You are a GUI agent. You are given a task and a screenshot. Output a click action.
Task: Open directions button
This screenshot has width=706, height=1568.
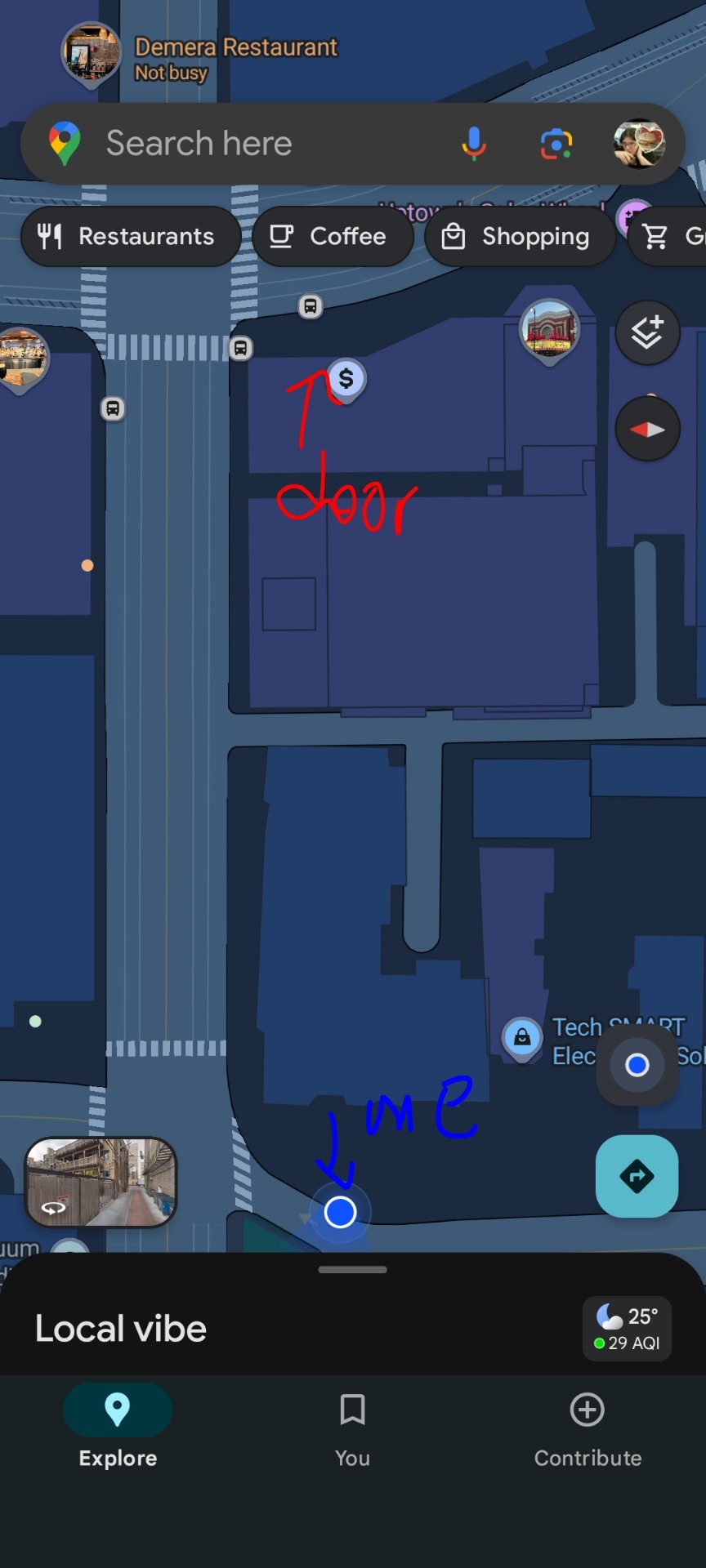637,1176
